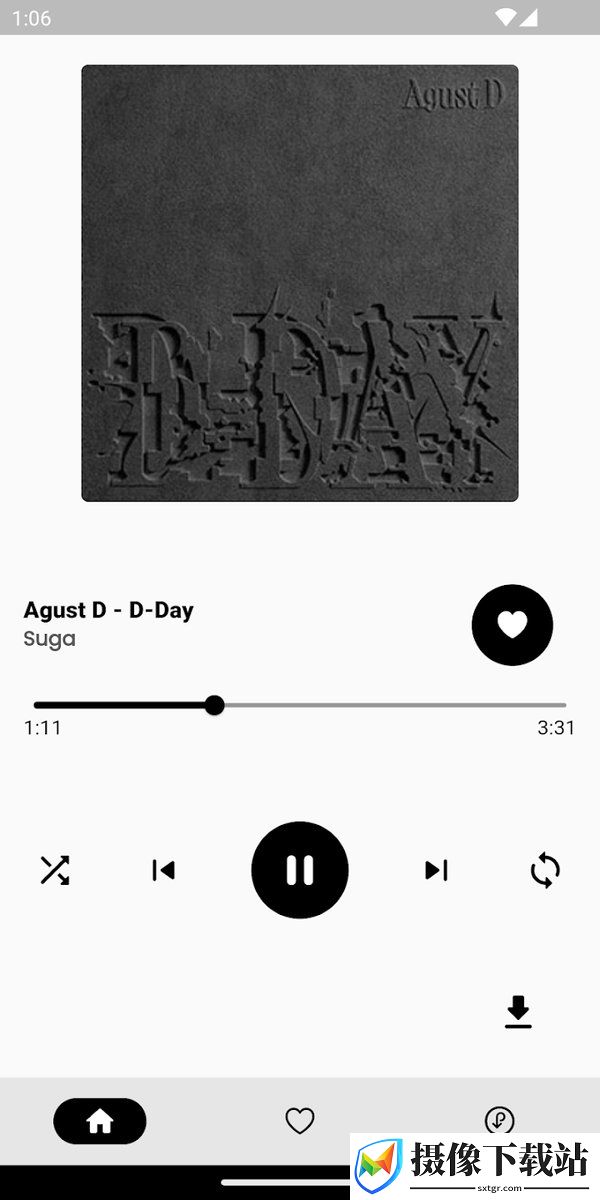
Task: Switch to the Home tab
Action: pos(100,1121)
